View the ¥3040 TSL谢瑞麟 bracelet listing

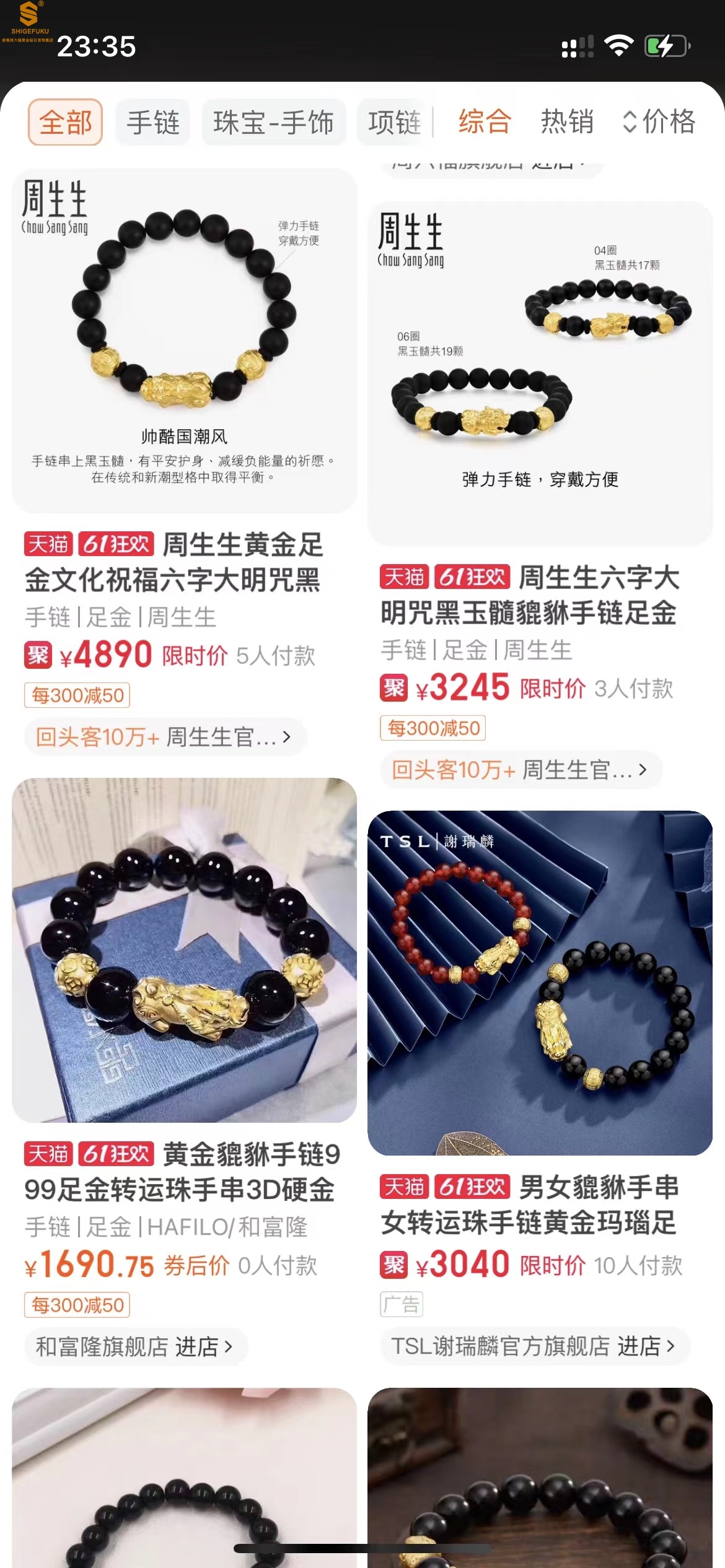coord(540,983)
